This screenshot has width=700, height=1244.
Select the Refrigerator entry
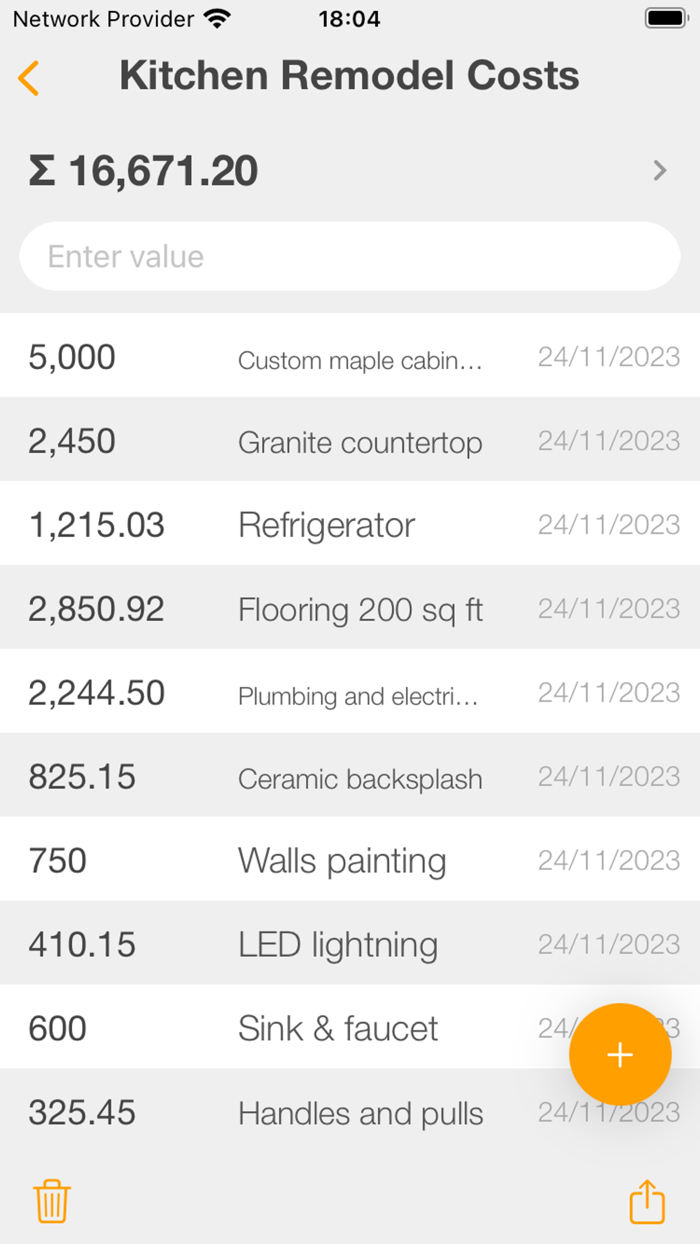pos(350,526)
